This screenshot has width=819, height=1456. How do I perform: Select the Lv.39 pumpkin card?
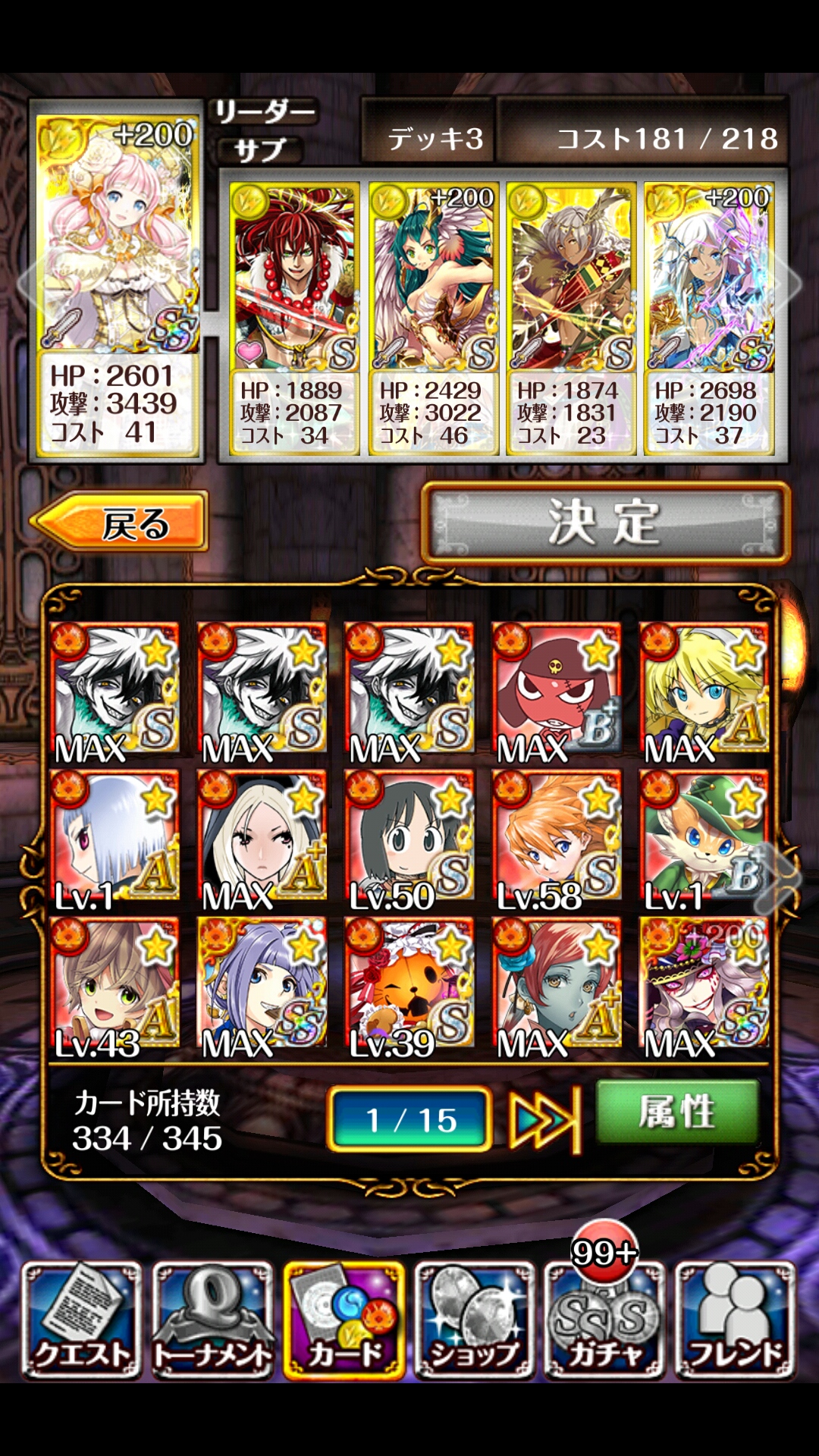(x=409, y=986)
